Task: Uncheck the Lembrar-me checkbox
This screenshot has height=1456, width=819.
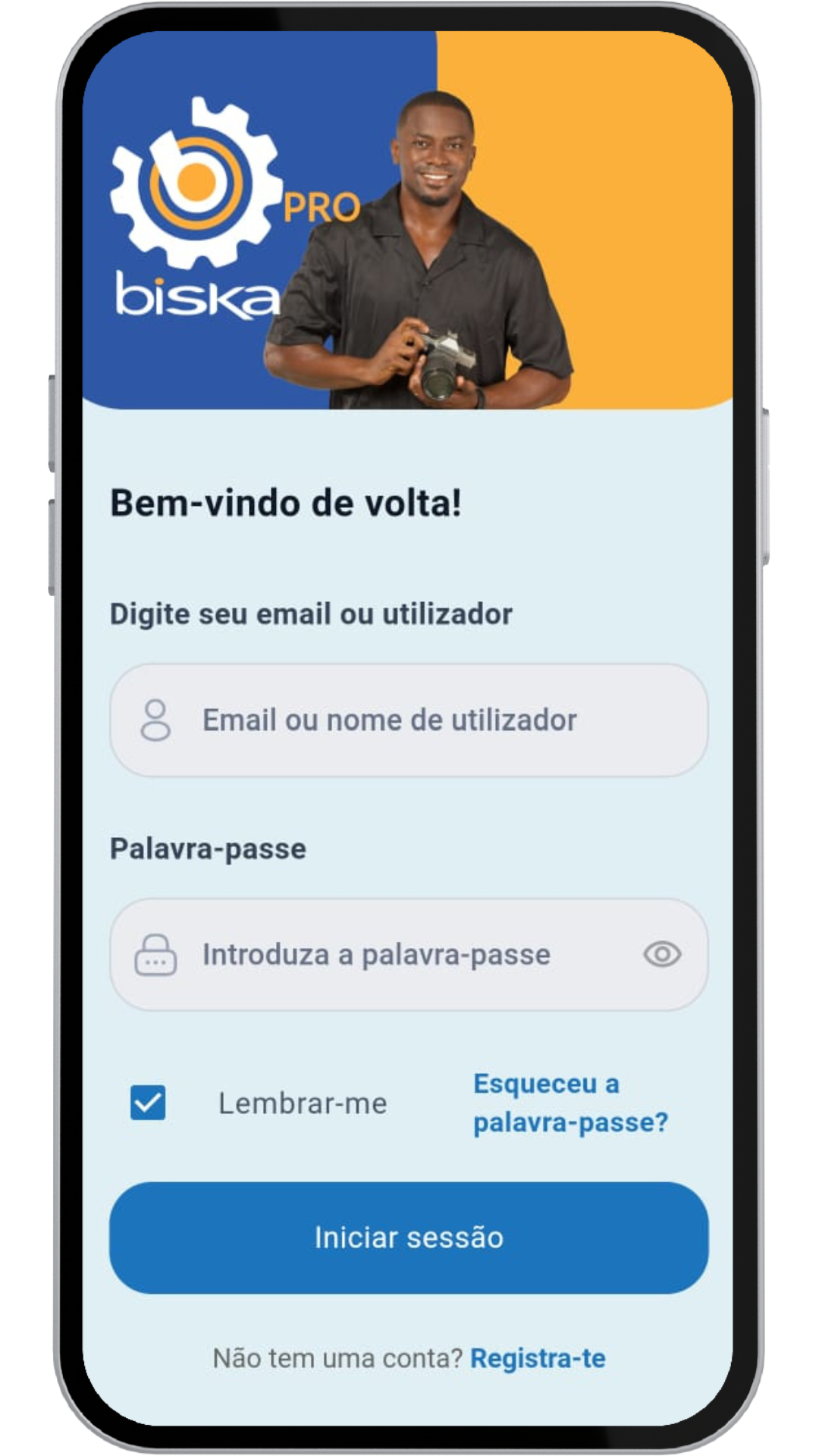Action: click(x=148, y=1103)
